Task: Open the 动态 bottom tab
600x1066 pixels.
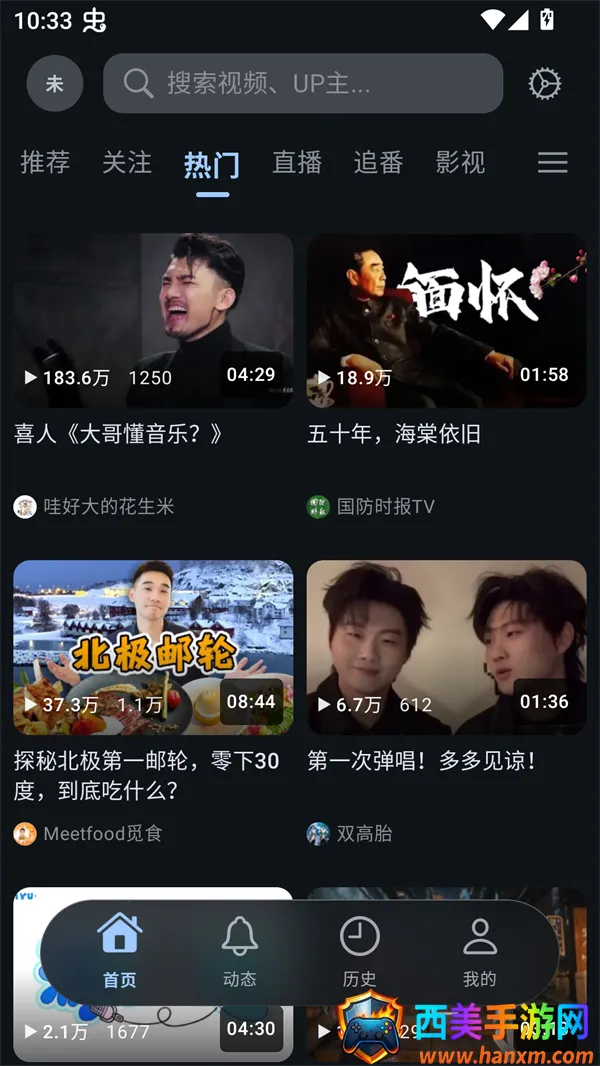Action: pyautogui.click(x=240, y=952)
